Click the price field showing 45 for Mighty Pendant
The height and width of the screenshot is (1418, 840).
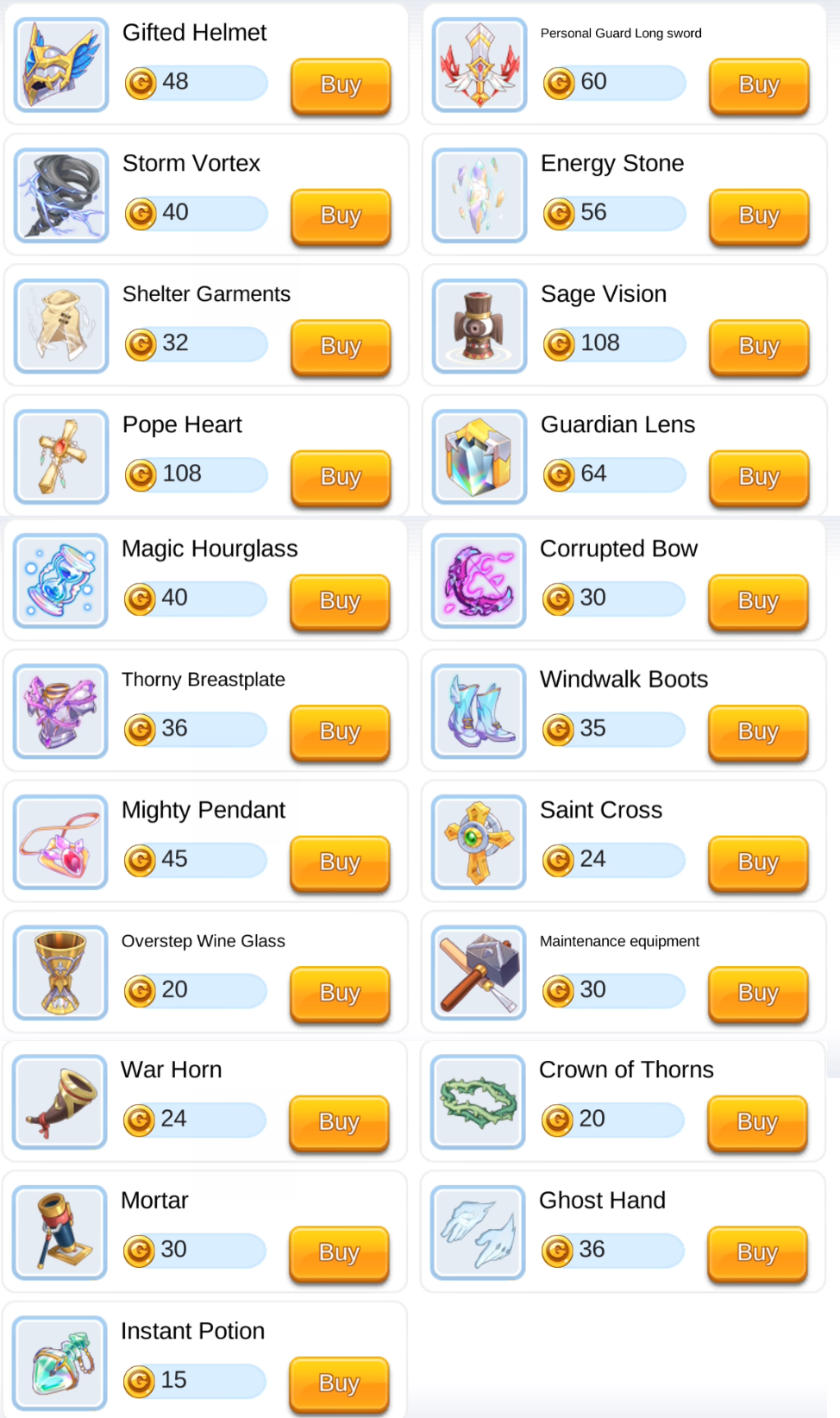point(194,859)
